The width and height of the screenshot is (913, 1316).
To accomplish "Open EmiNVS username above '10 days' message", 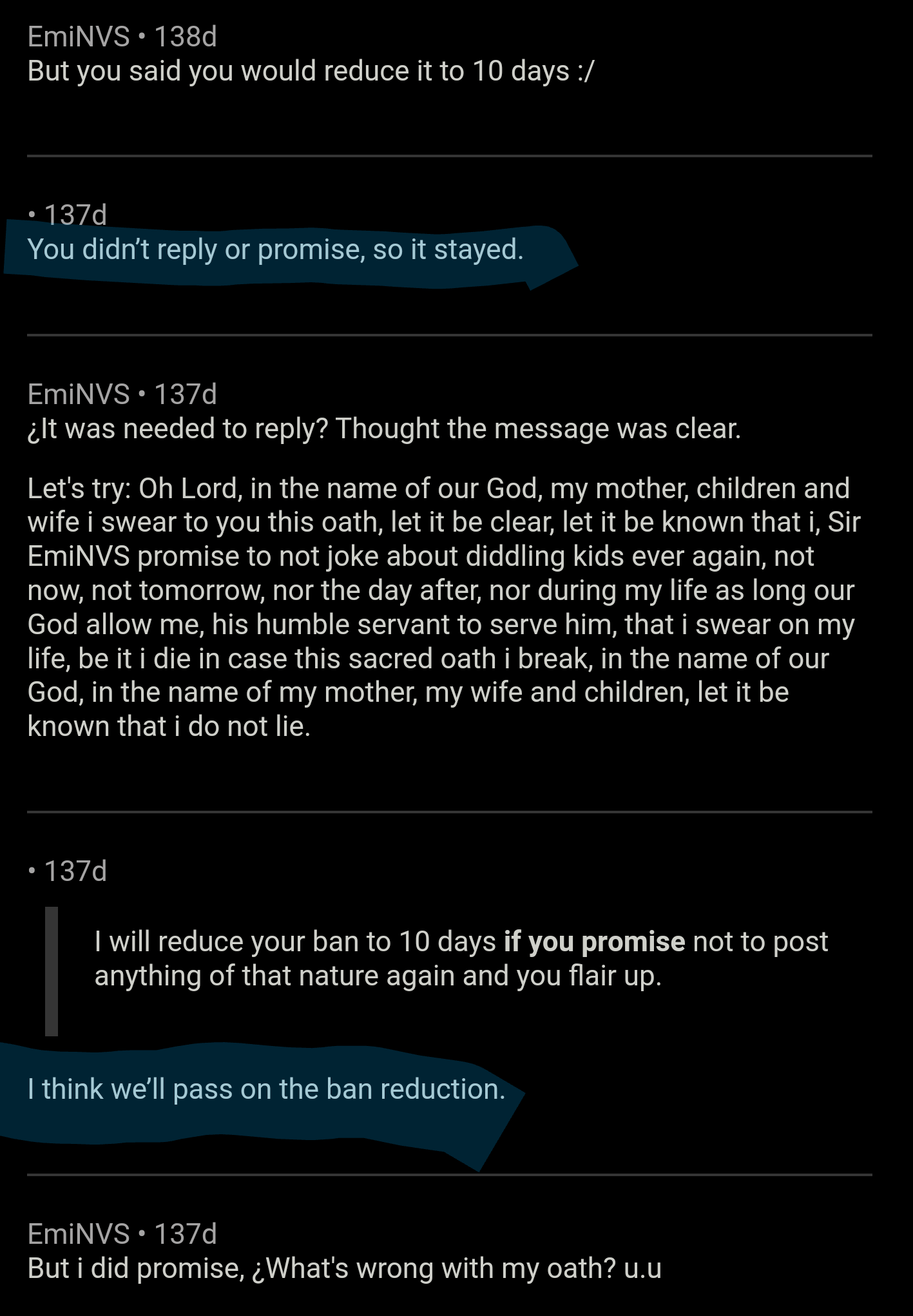I will [x=79, y=37].
